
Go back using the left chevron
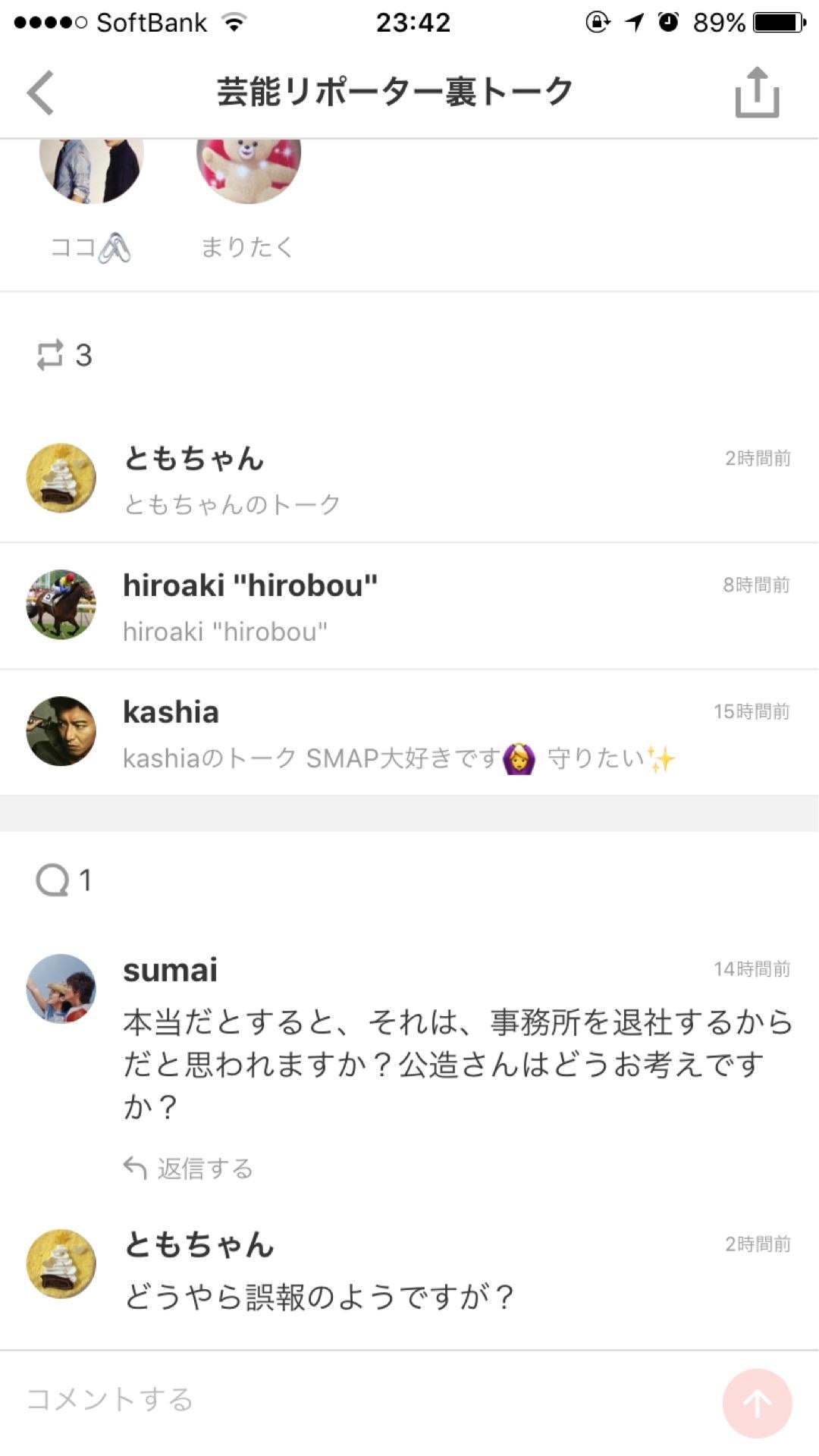(39, 91)
